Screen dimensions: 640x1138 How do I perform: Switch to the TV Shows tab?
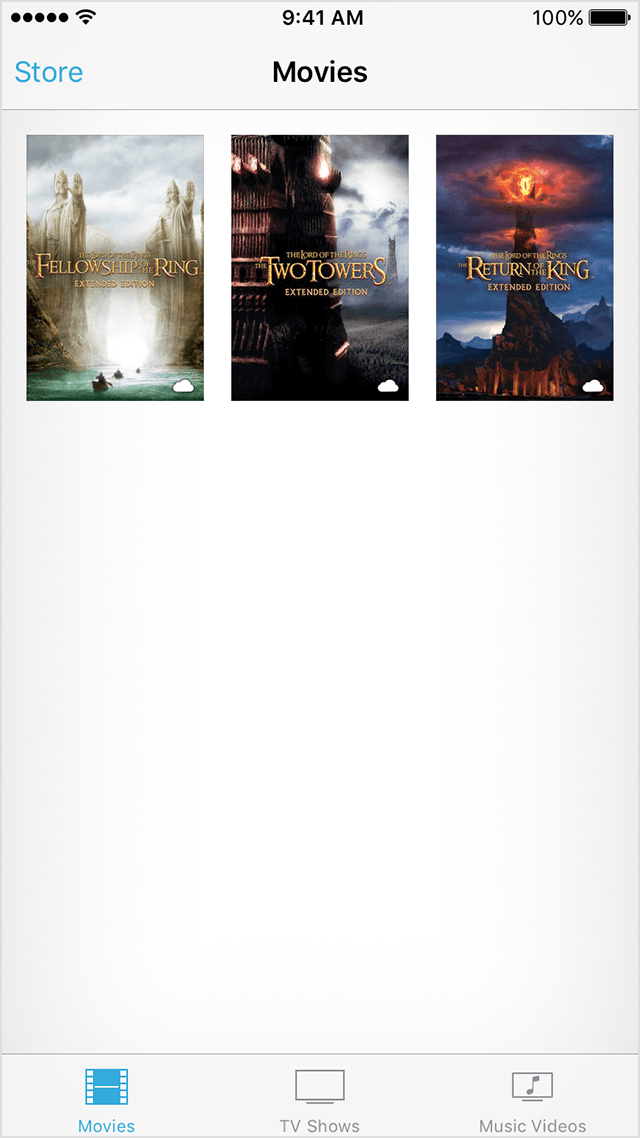320,1099
